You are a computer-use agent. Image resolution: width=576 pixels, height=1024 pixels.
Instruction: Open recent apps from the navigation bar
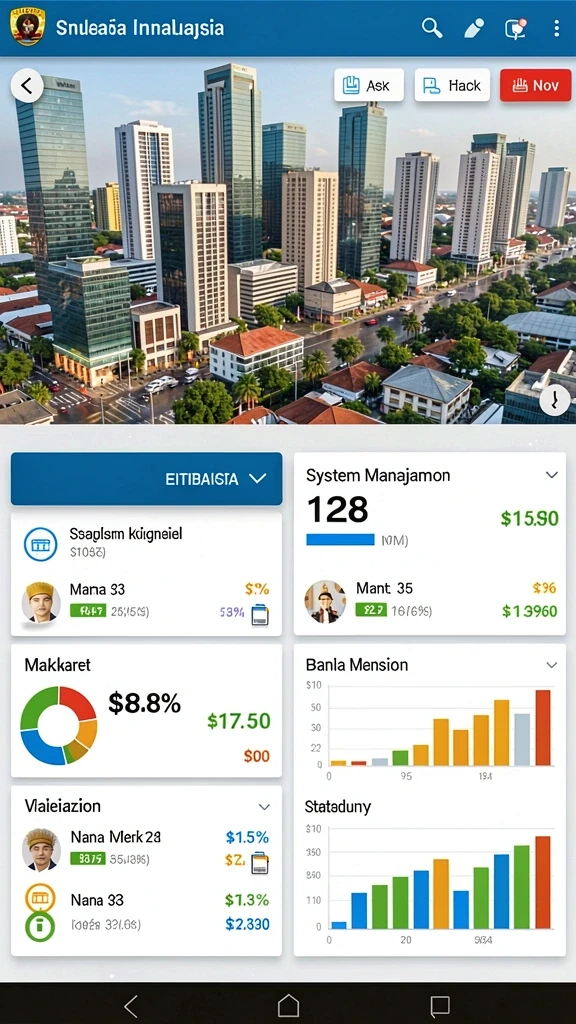click(x=440, y=1005)
